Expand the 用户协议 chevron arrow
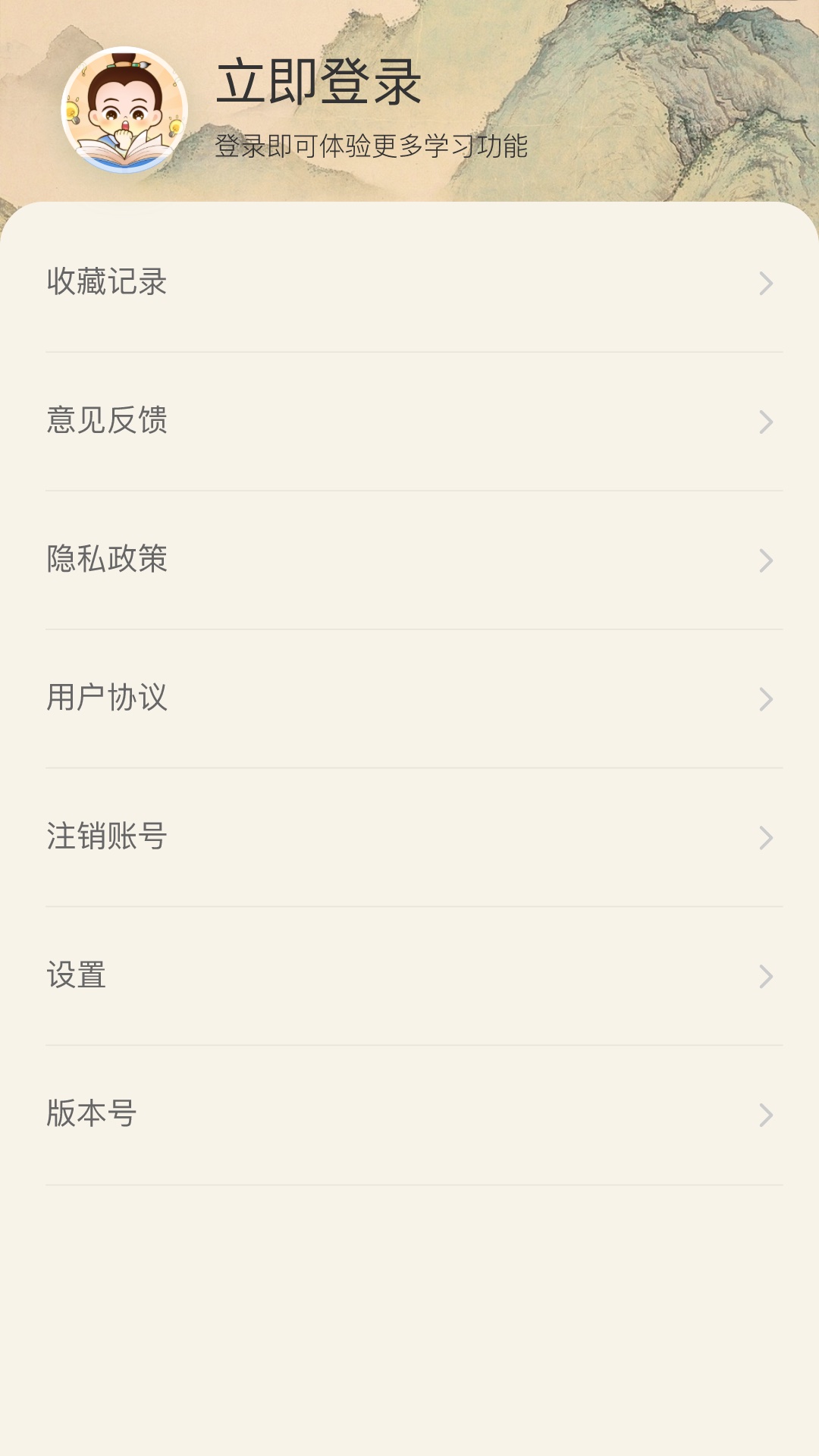The width and height of the screenshot is (819, 1456). tap(767, 699)
